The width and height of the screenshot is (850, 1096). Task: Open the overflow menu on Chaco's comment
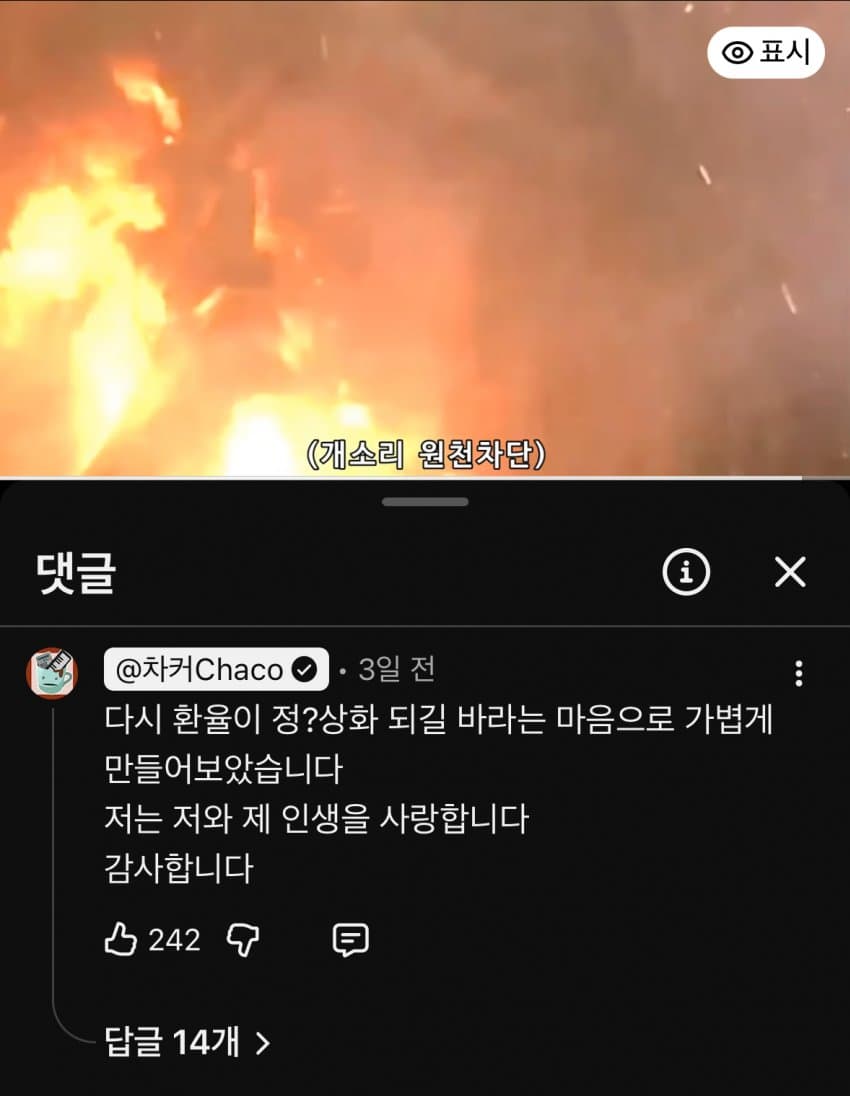[798, 673]
